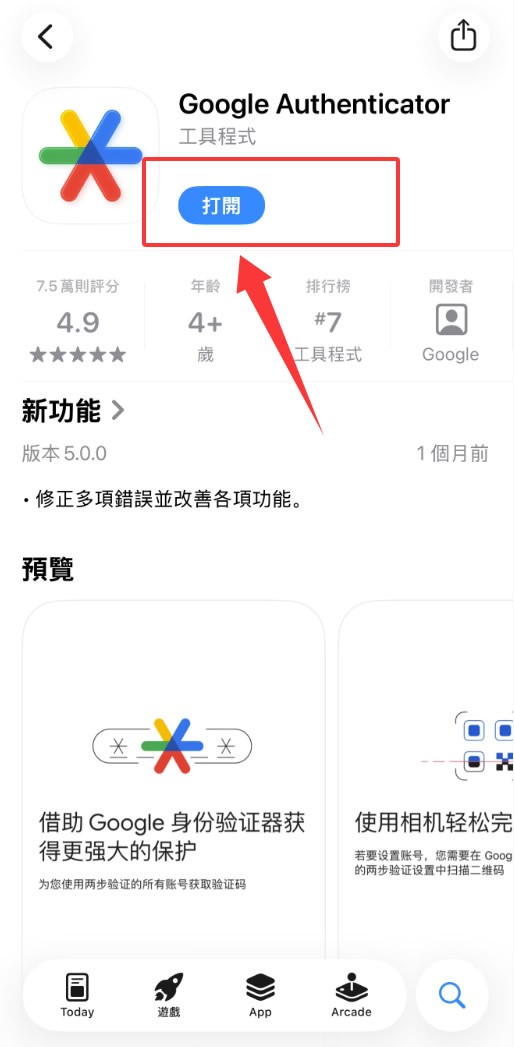This screenshot has height=1047, width=514.
Task: Switch to the Today tab
Action: click(x=77, y=995)
